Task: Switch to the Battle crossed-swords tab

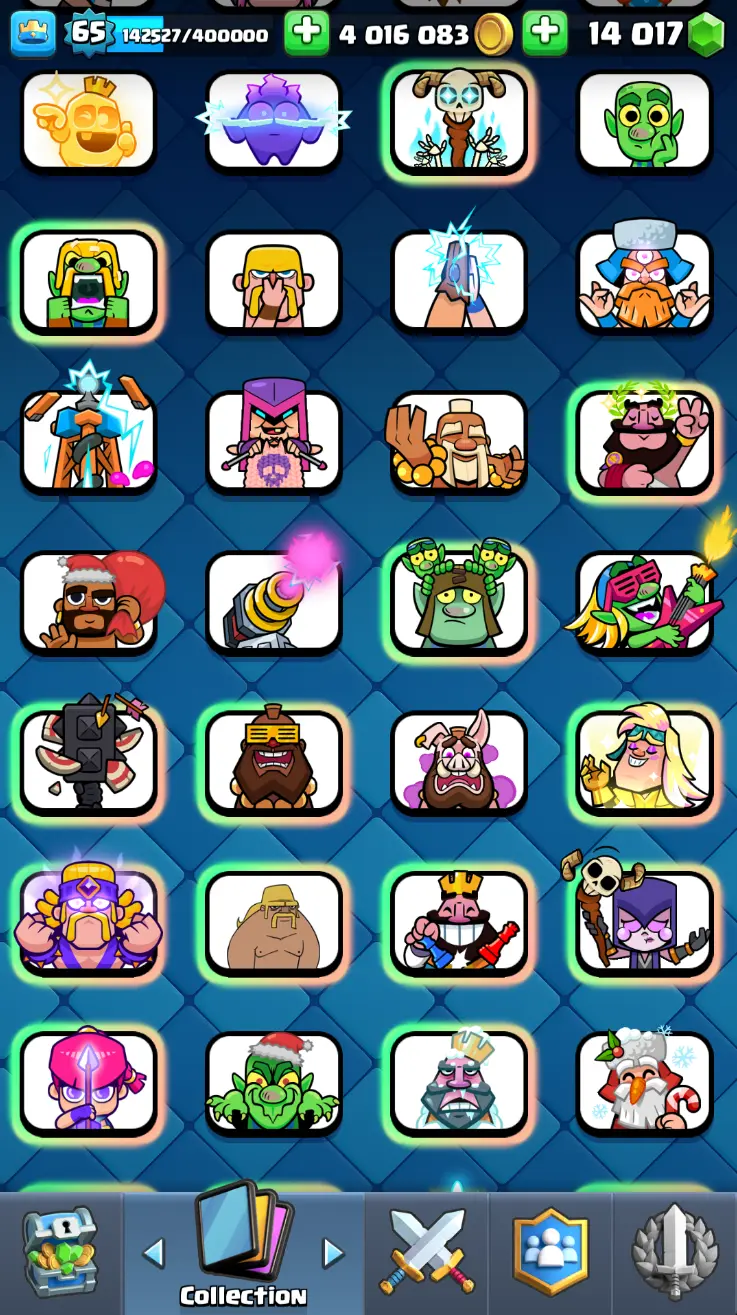Action: 426,1250
